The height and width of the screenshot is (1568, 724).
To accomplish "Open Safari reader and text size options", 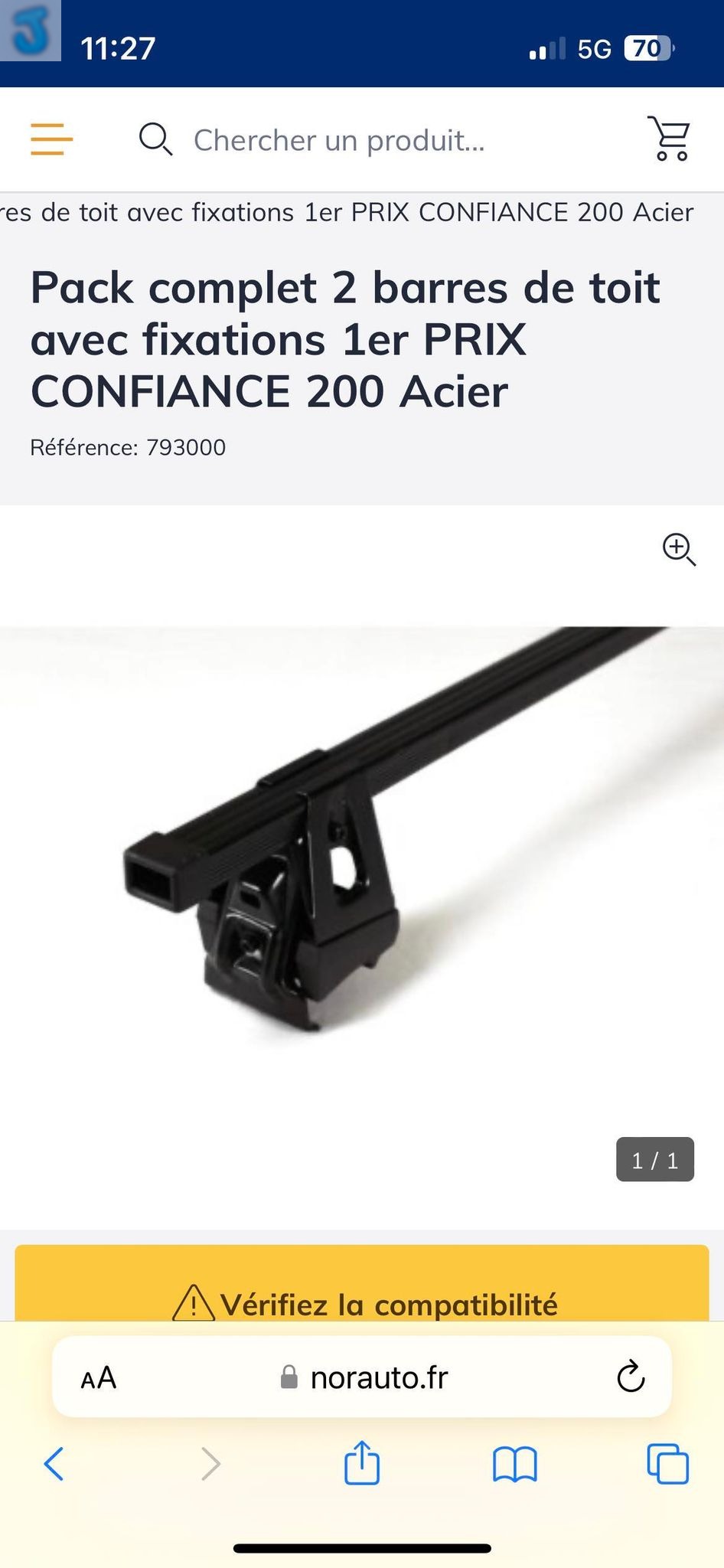I will tap(99, 1378).
